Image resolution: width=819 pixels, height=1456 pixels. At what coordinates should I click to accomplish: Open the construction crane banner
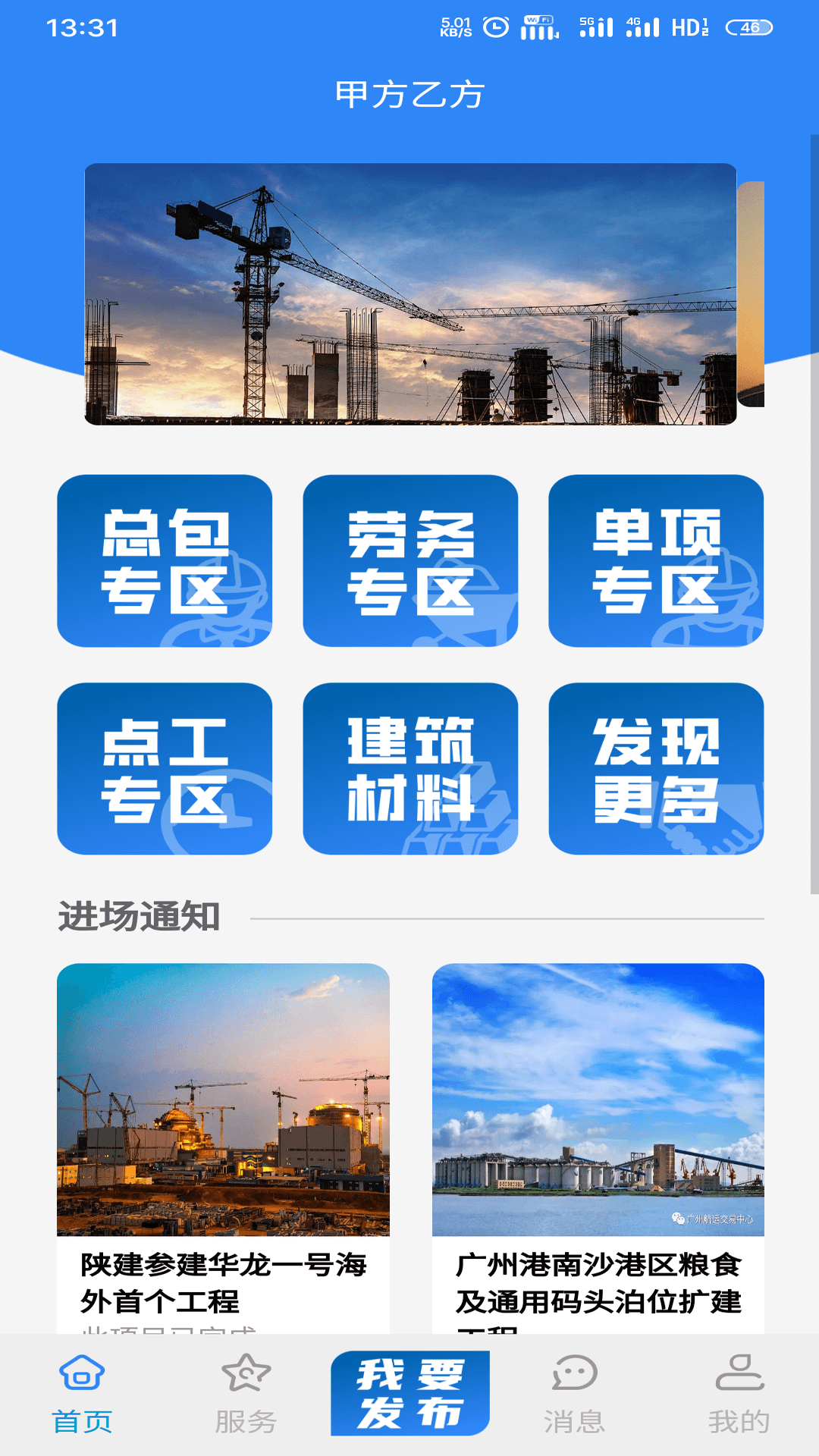click(410, 294)
